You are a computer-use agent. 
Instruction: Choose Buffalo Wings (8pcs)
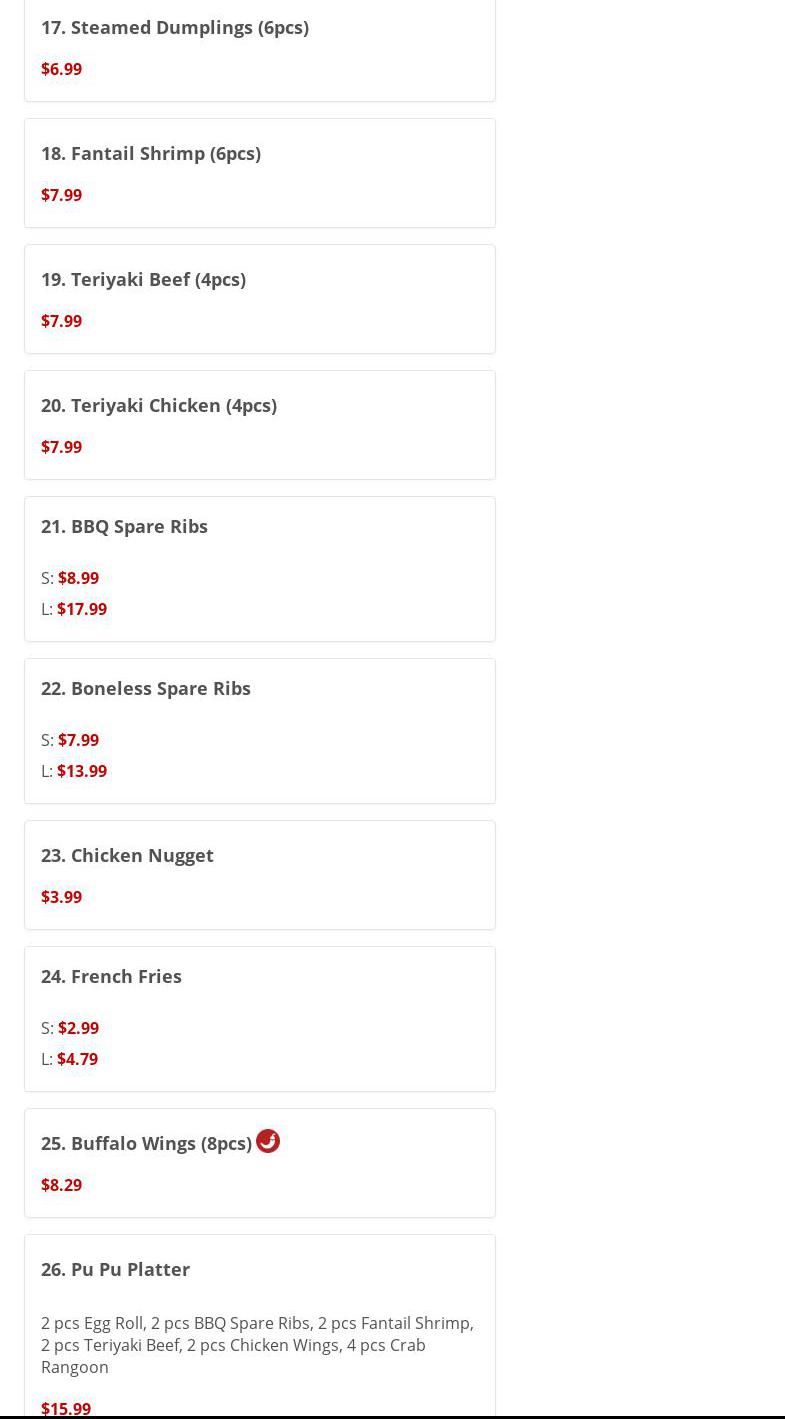point(259,1162)
